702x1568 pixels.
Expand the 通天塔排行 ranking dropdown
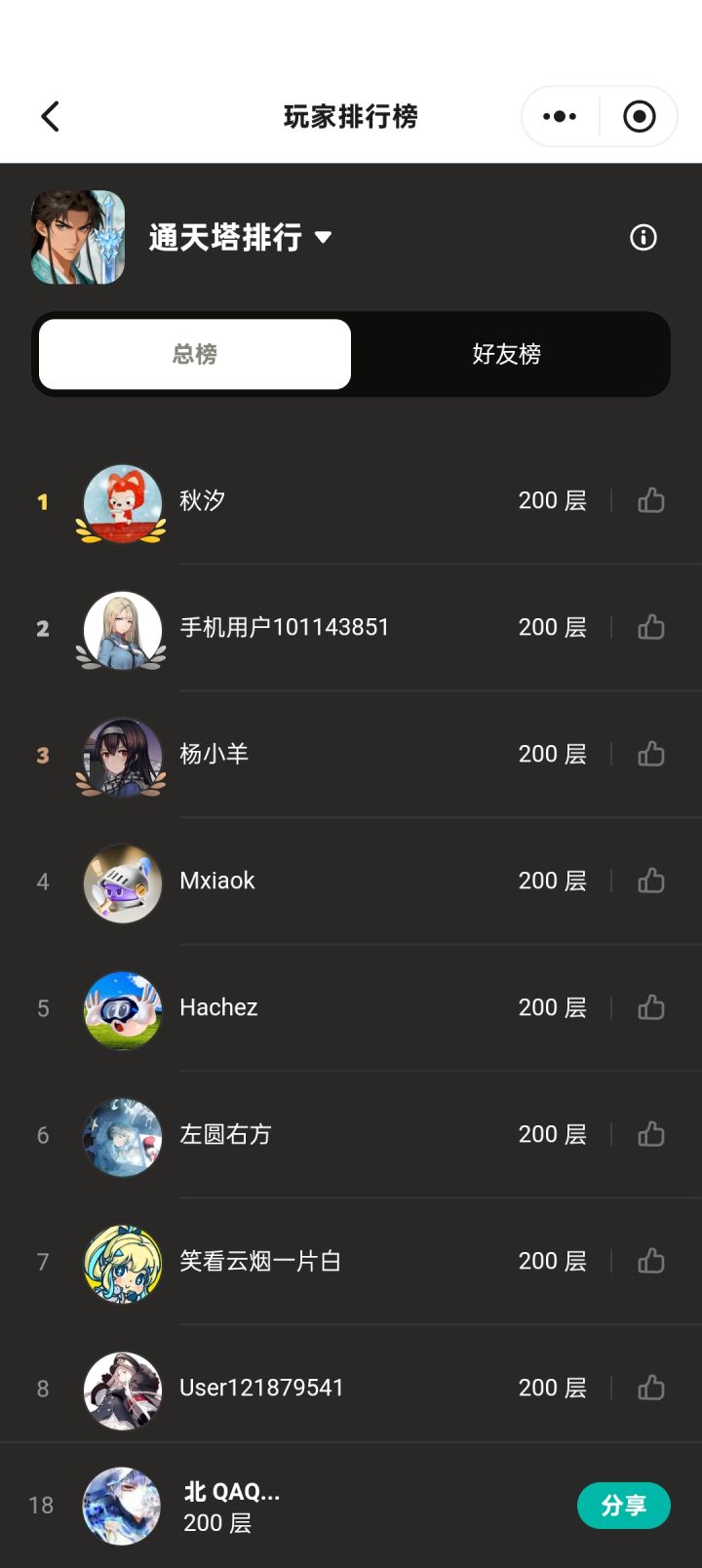coord(323,237)
